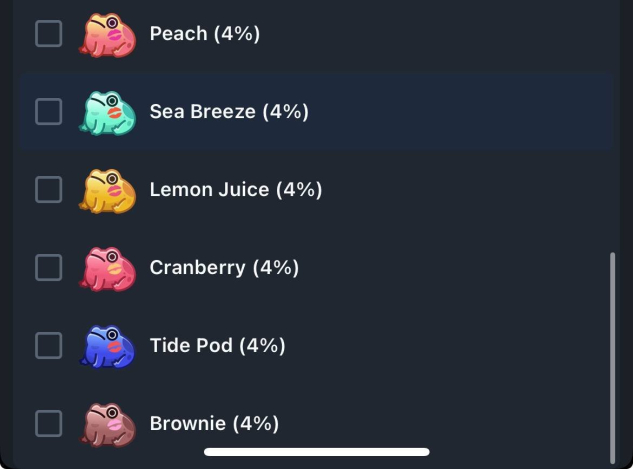Viewport: 633px width, 469px height.
Task: Tick the Lemon Juice option
Action: 48,189
